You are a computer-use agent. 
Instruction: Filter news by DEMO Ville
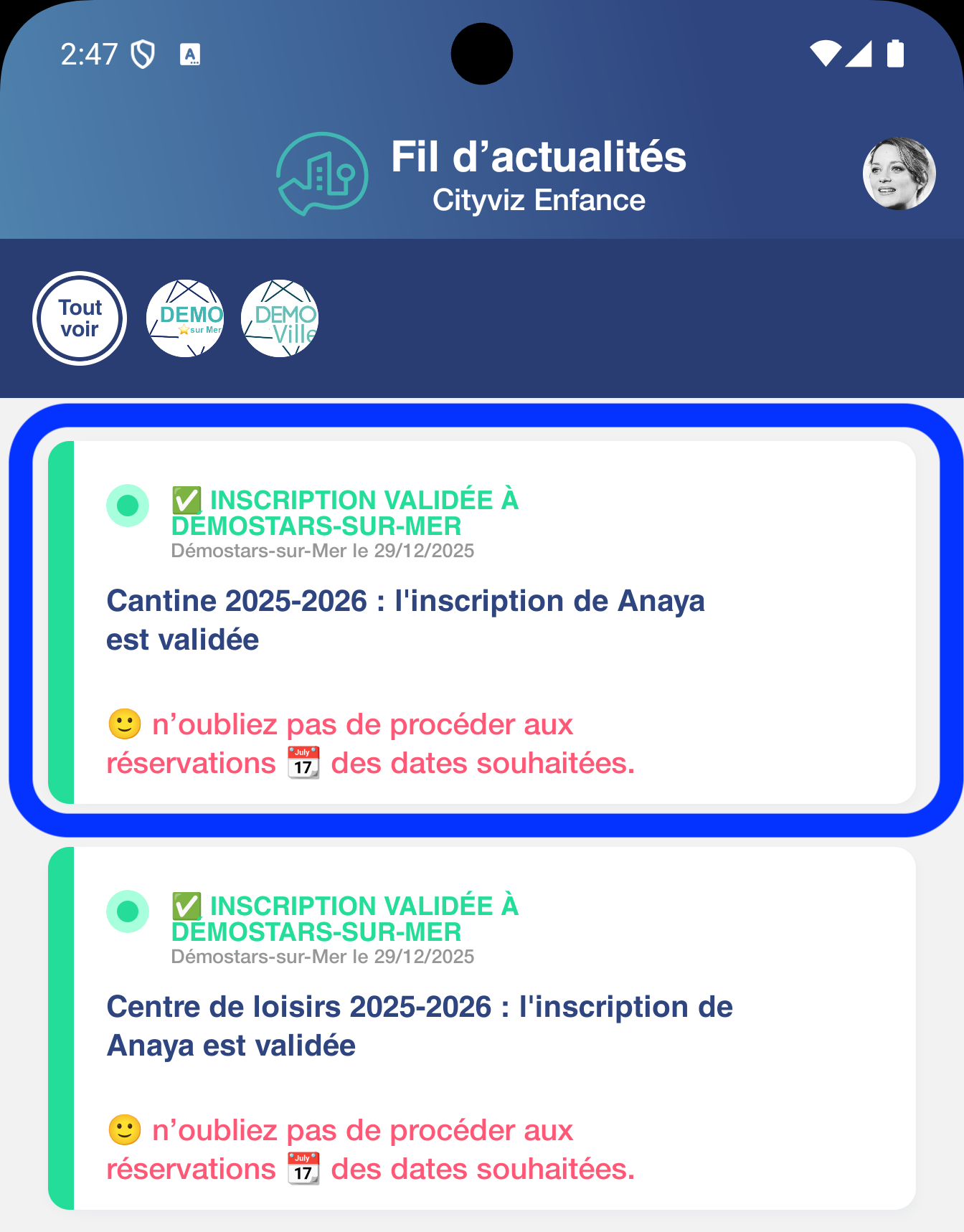[x=280, y=318]
